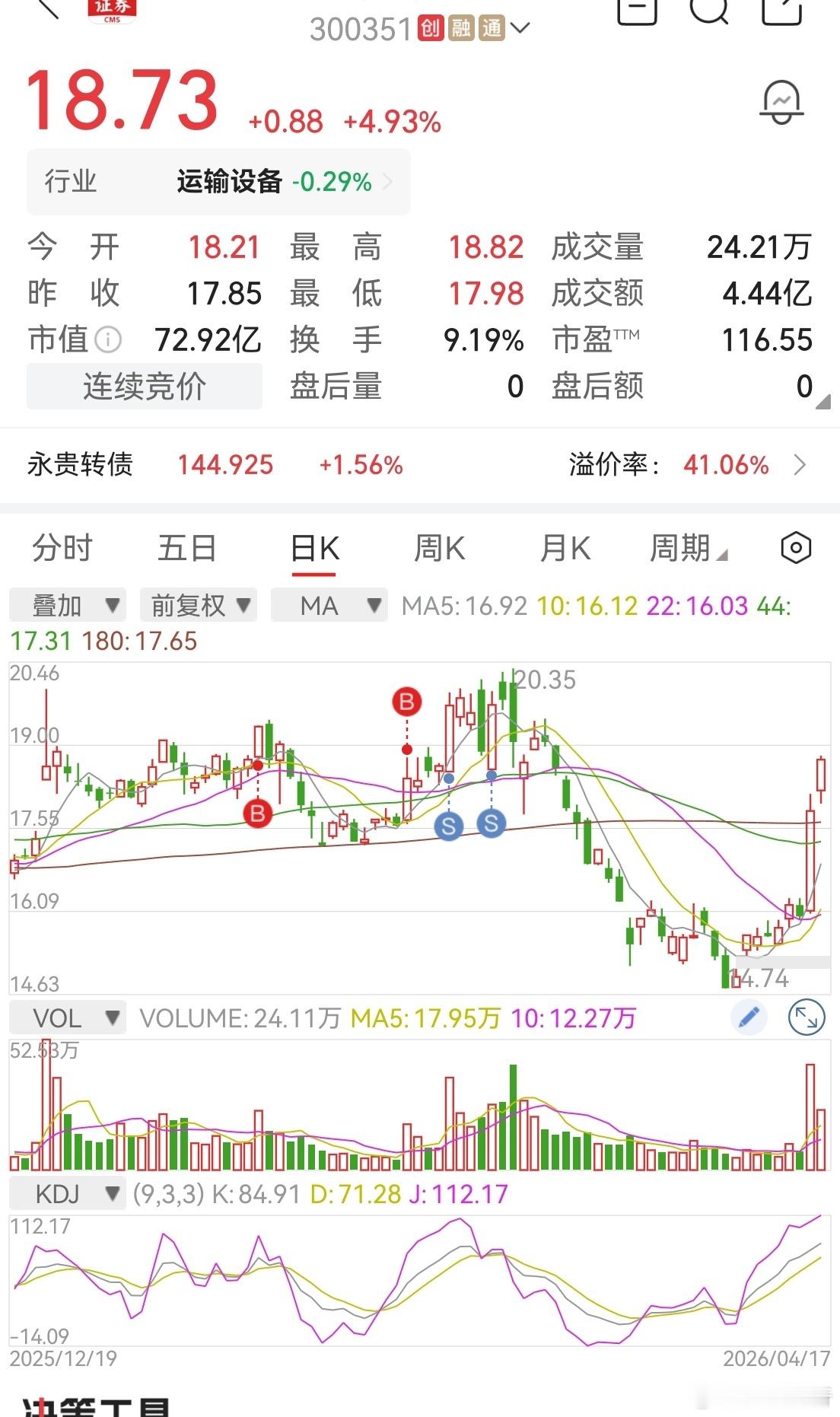Click the CMS 证券 logo
The width and height of the screenshot is (840, 1417).
tap(112, 11)
